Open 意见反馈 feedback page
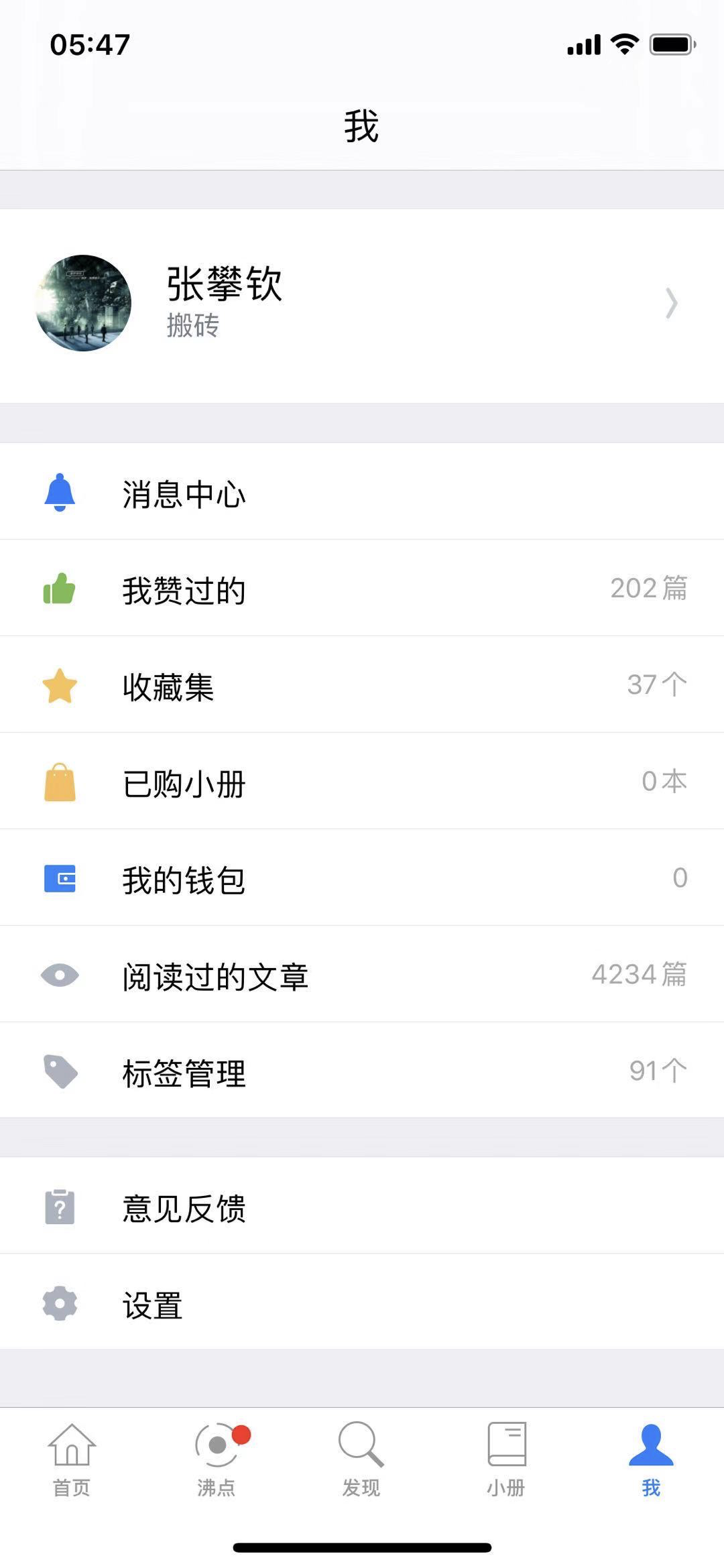 [x=362, y=1207]
